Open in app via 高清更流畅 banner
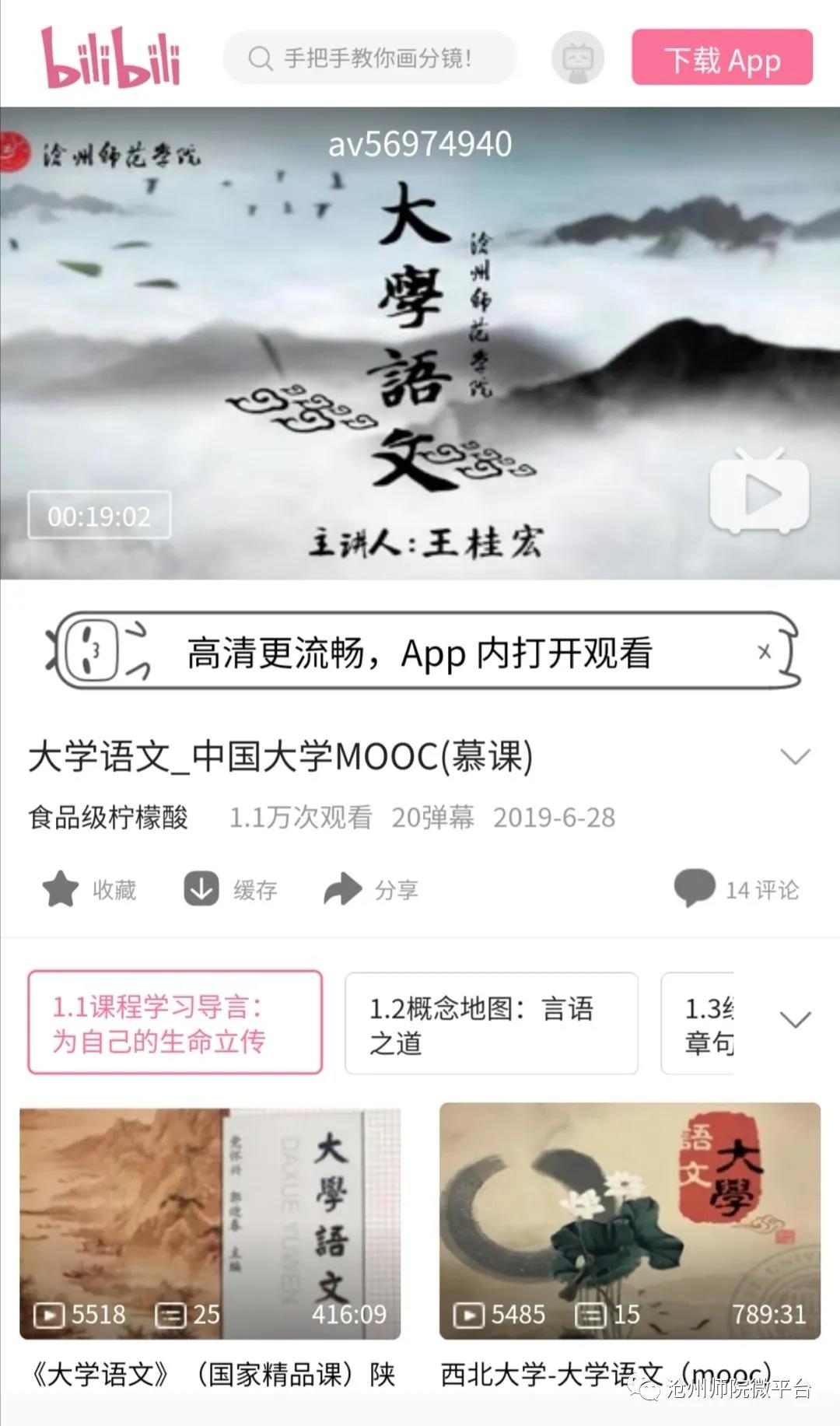 point(420,652)
